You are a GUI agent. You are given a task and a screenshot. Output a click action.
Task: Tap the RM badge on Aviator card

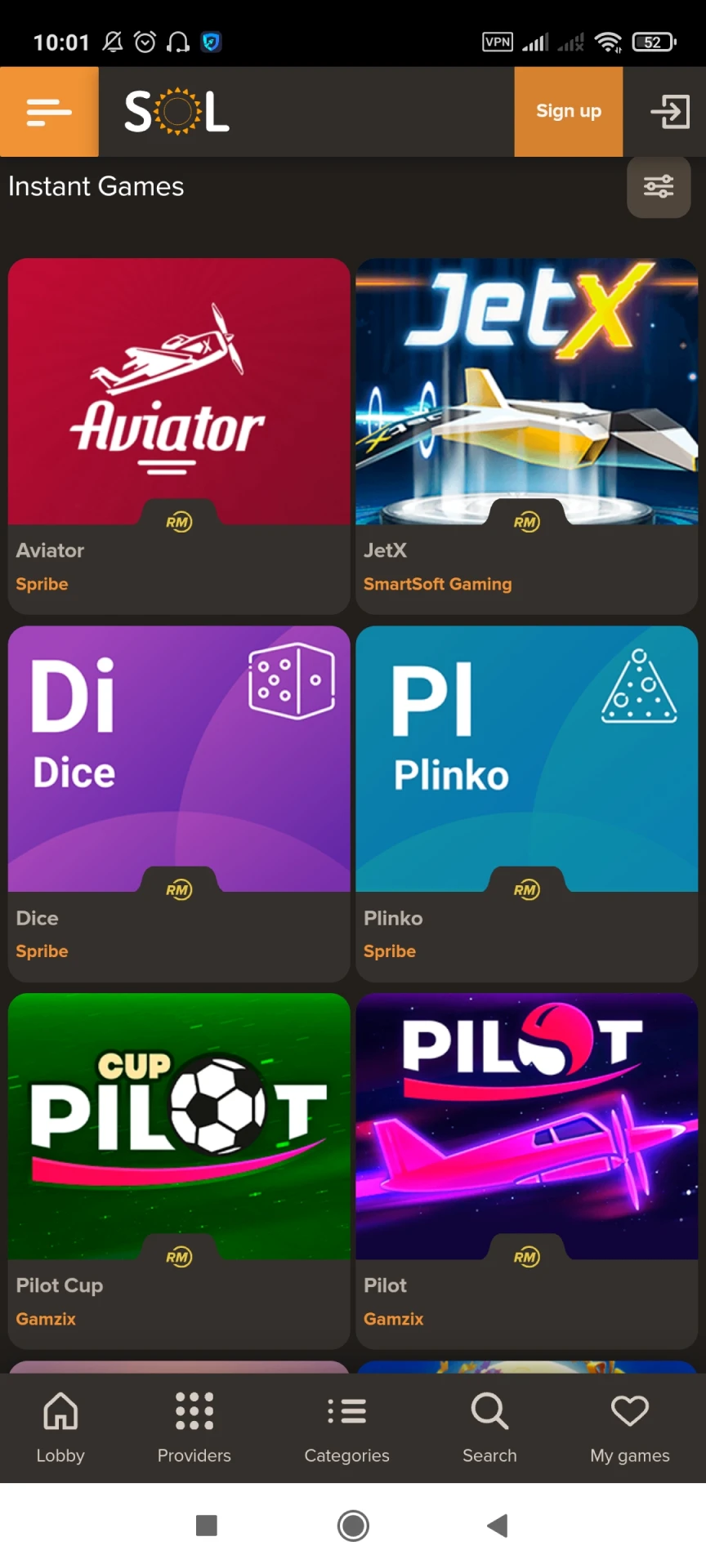(x=178, y=521)
